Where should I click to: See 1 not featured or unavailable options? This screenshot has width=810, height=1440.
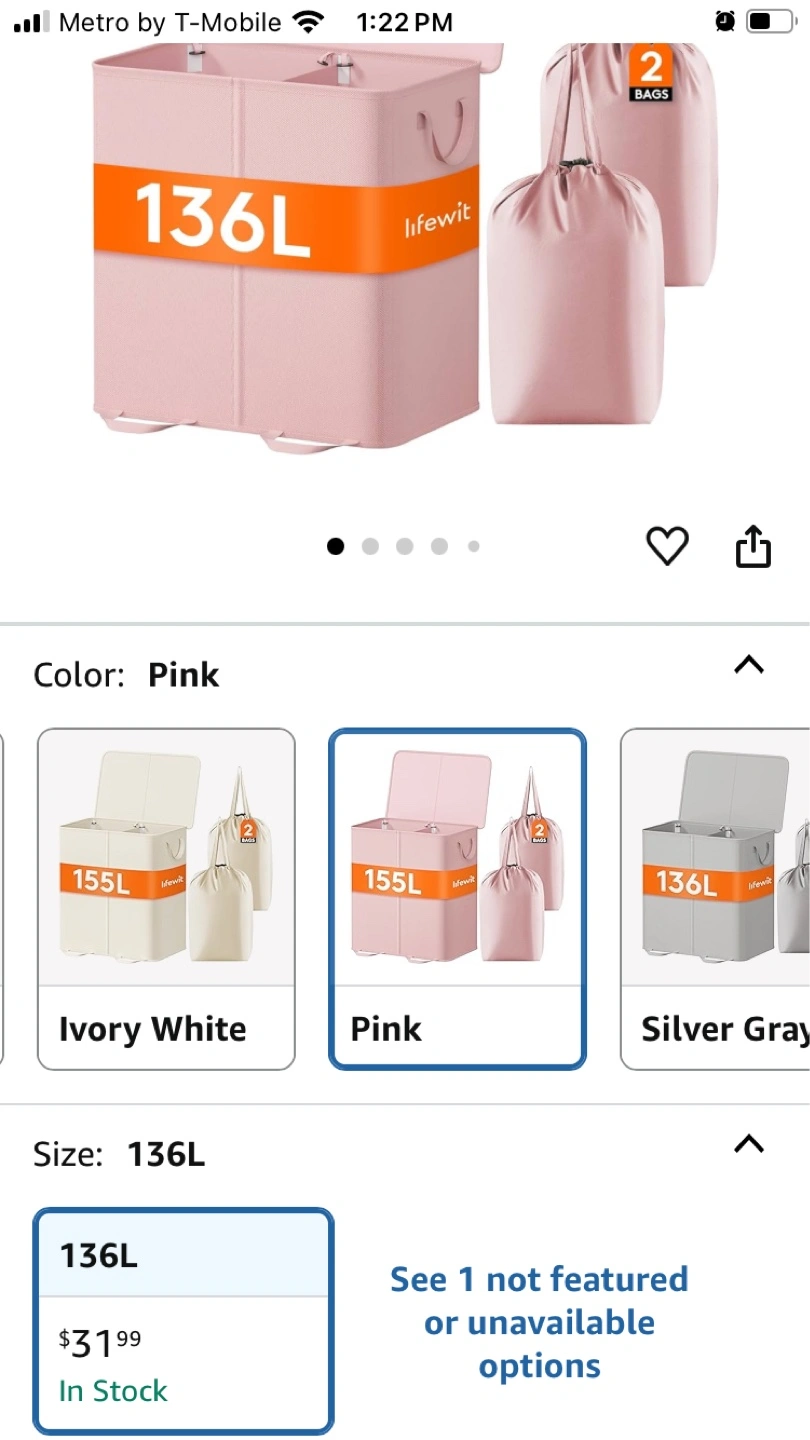pos(539,1322)
